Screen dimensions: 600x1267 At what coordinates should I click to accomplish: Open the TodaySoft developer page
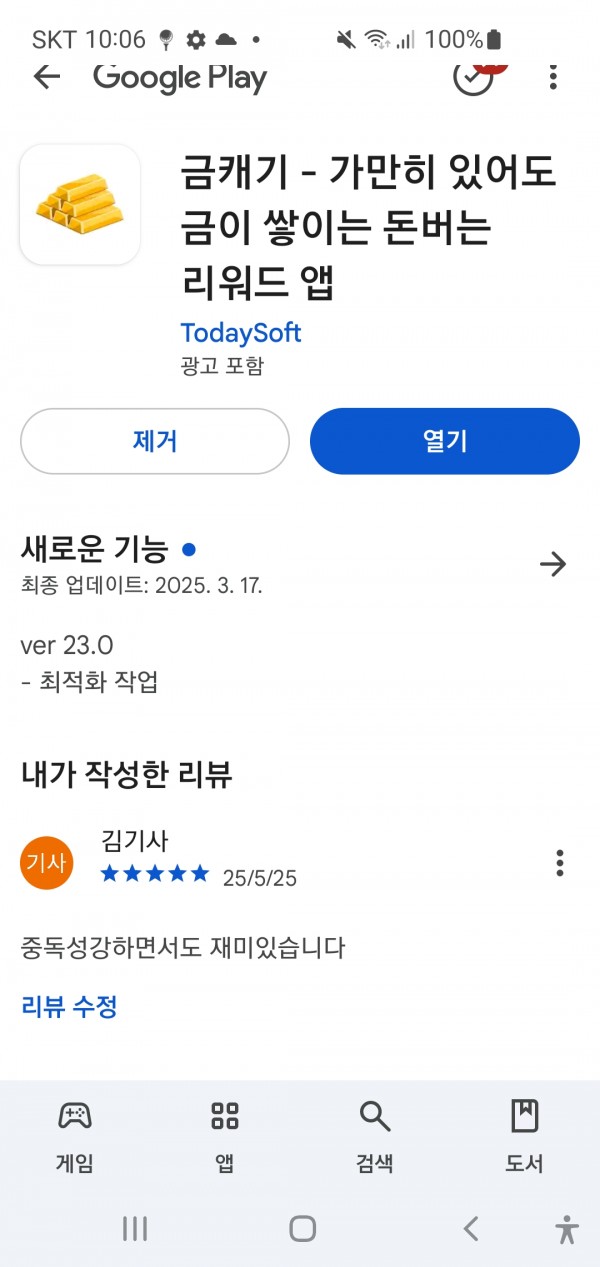tap(241, 333)
